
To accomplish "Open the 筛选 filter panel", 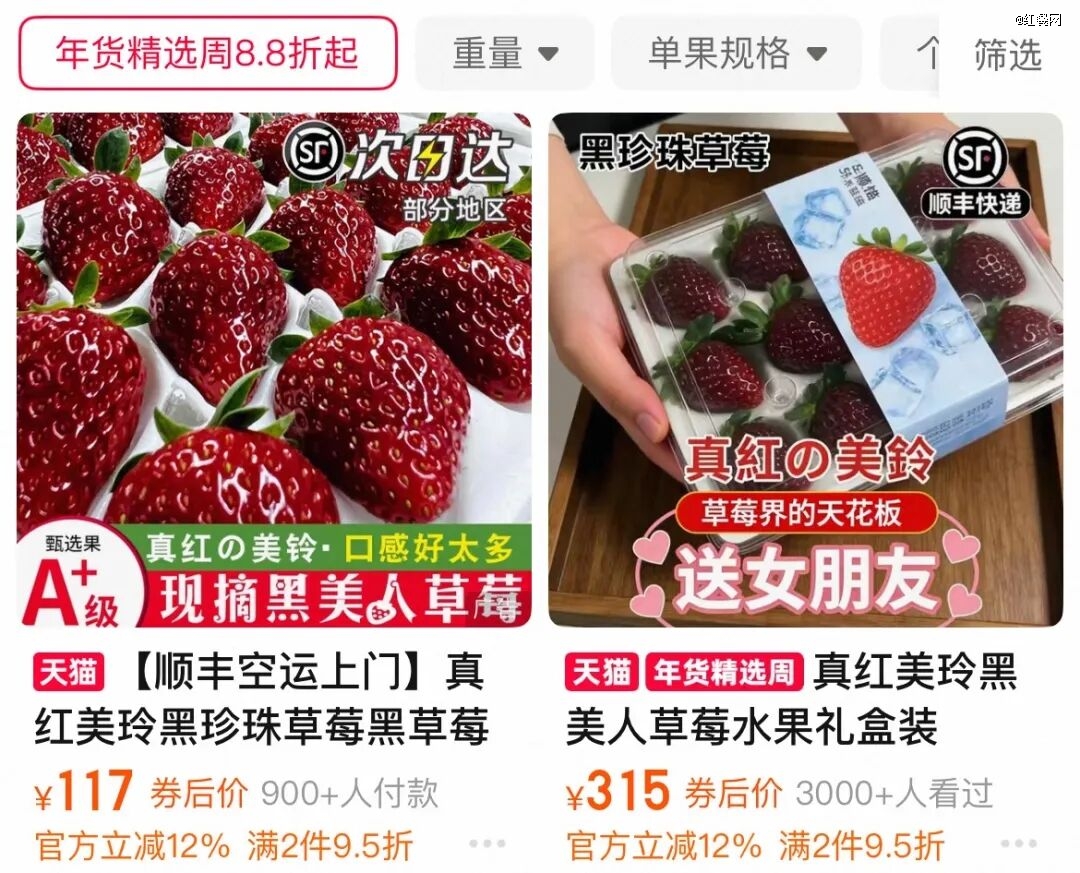I will coord(1008,55).
